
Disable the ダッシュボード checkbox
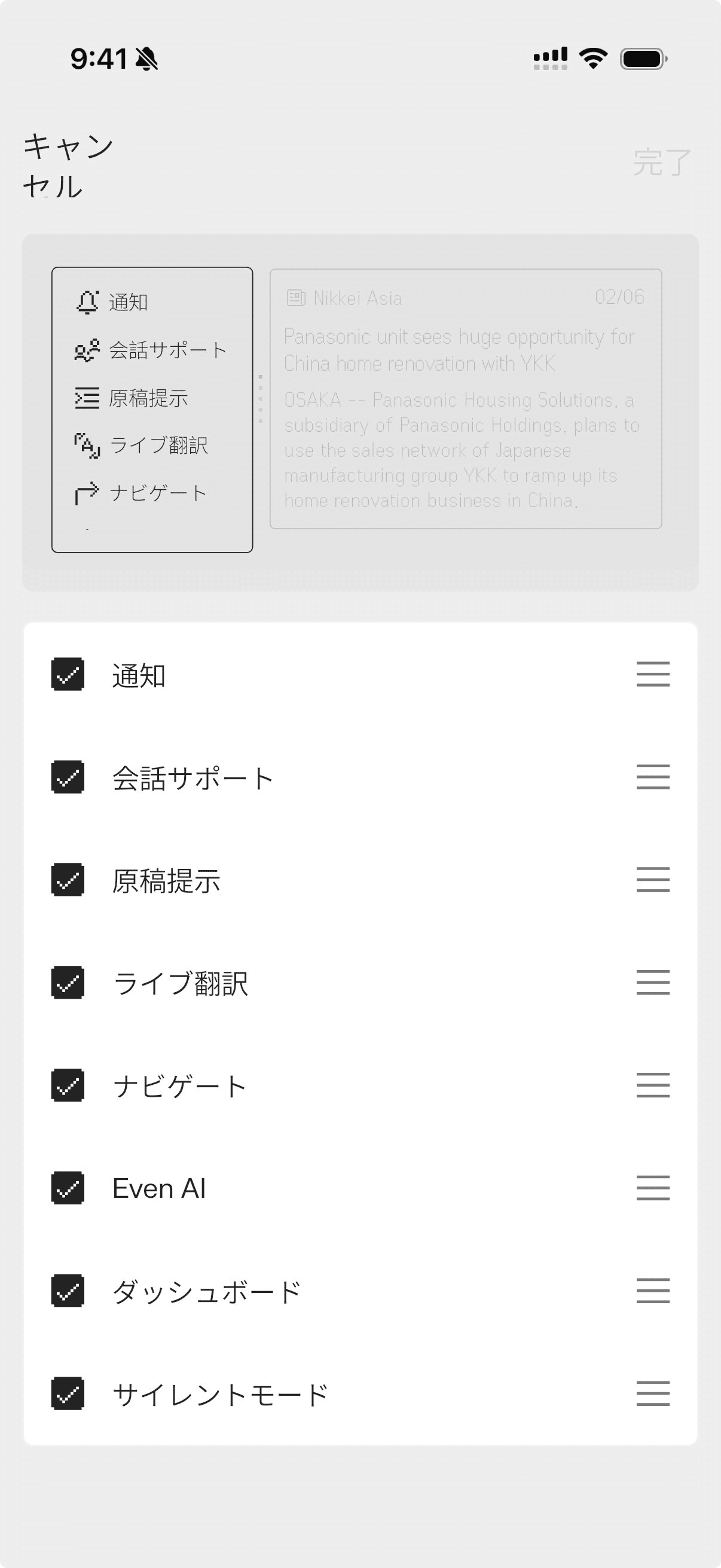point(68,1291)
